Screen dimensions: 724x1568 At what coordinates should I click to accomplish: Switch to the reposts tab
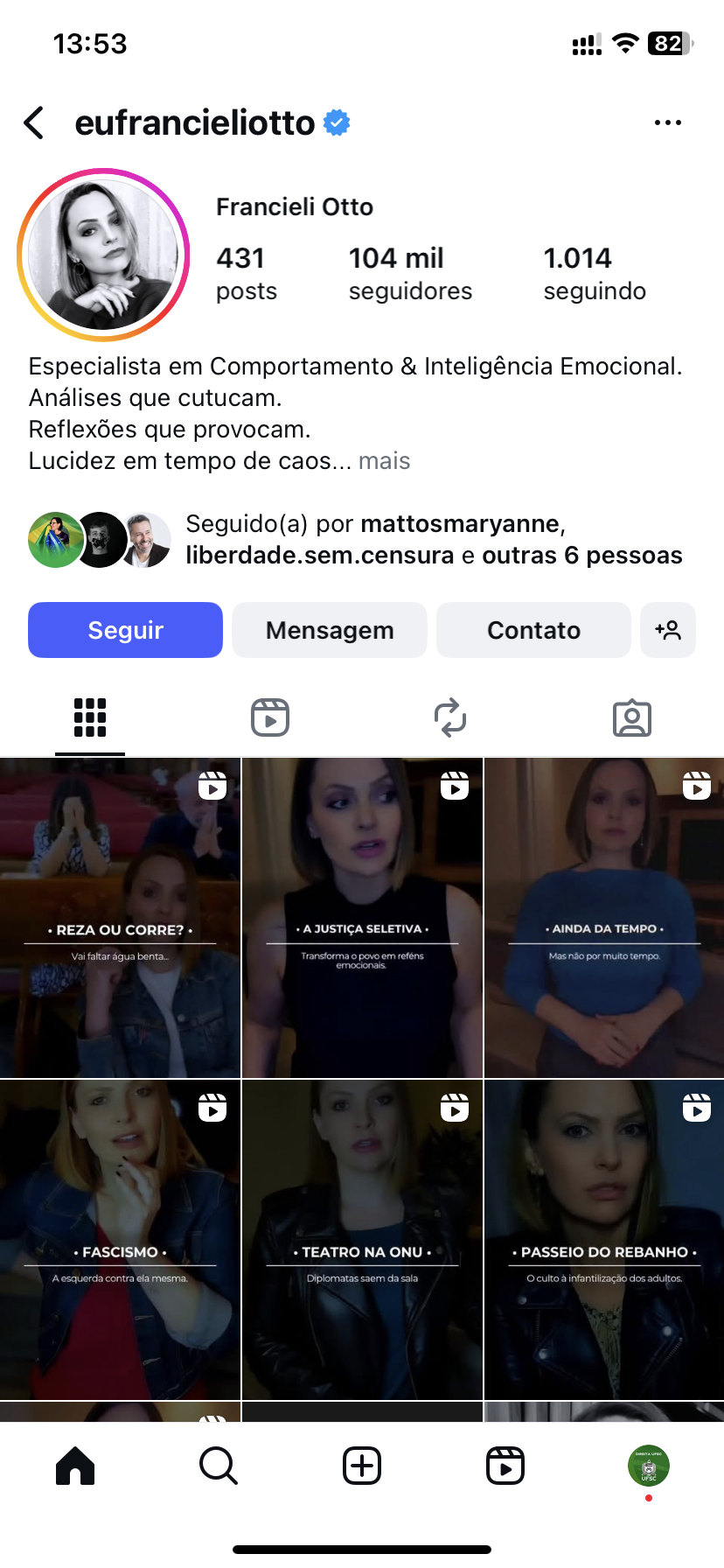450,718
